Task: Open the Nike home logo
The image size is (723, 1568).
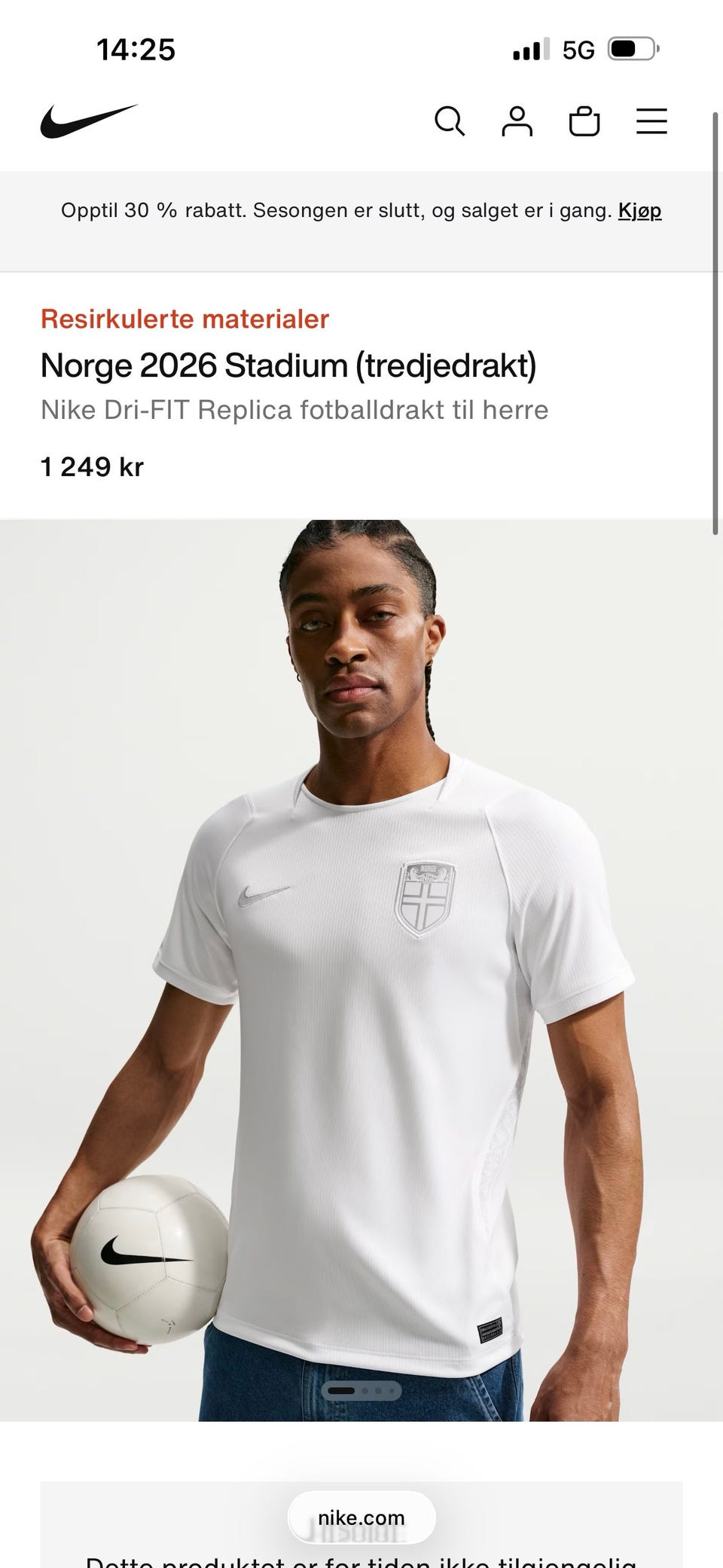Action: 89,121
